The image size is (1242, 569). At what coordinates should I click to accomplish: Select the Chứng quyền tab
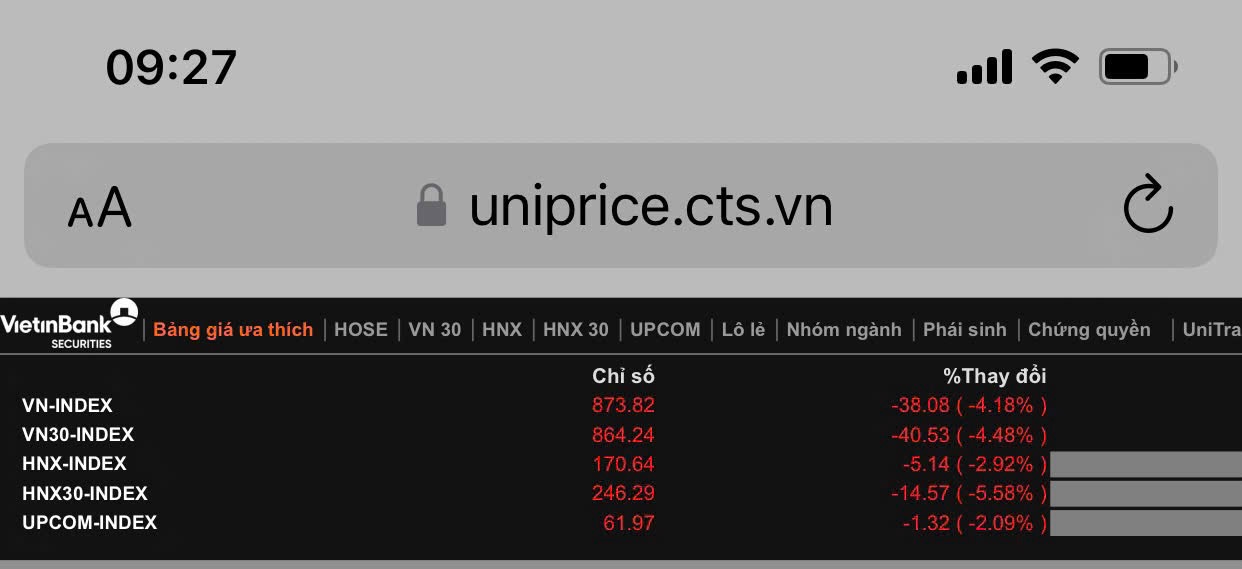[x=1089, y=329]
